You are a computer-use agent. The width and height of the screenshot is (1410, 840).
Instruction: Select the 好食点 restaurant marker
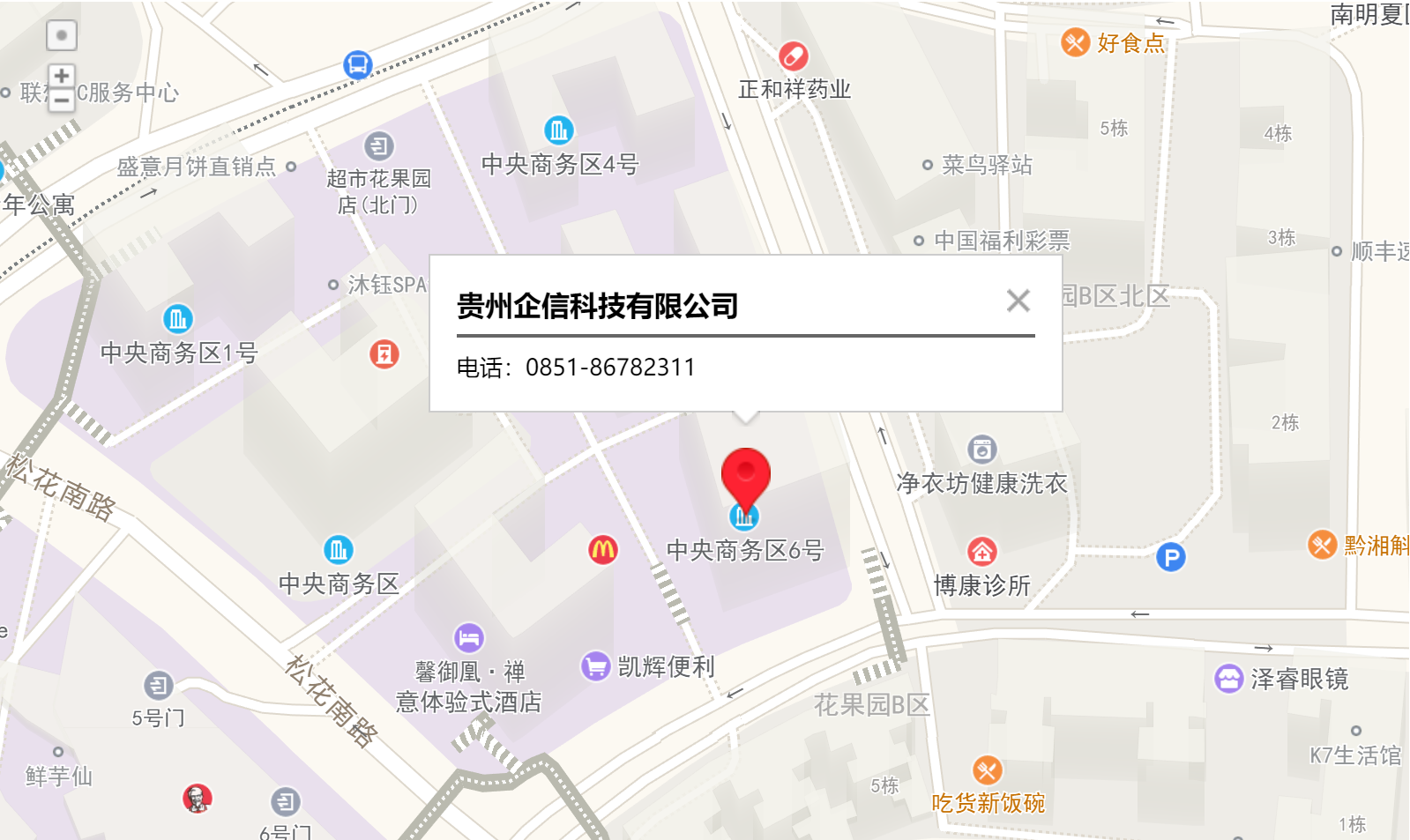click(1075, 42)
